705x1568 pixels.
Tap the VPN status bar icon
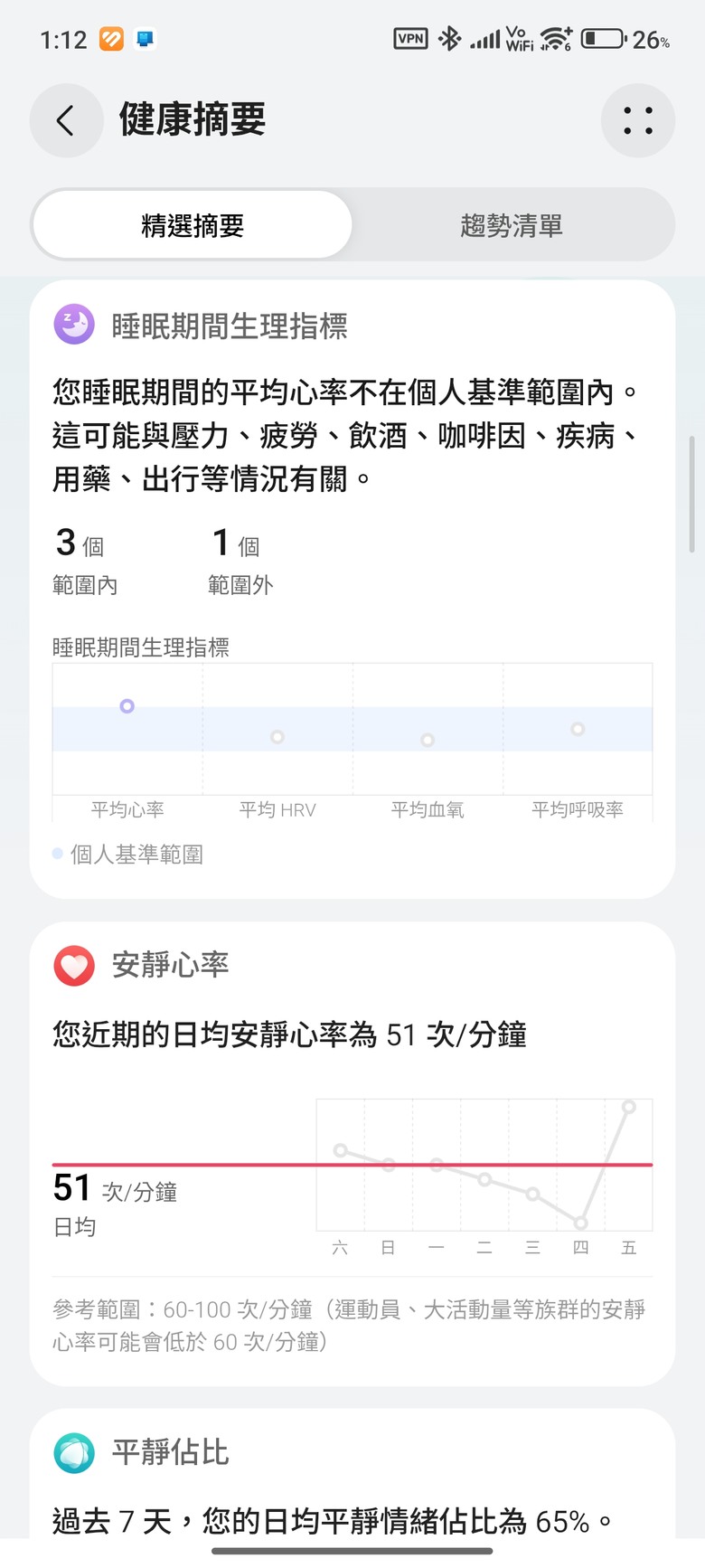click(409, 39)
